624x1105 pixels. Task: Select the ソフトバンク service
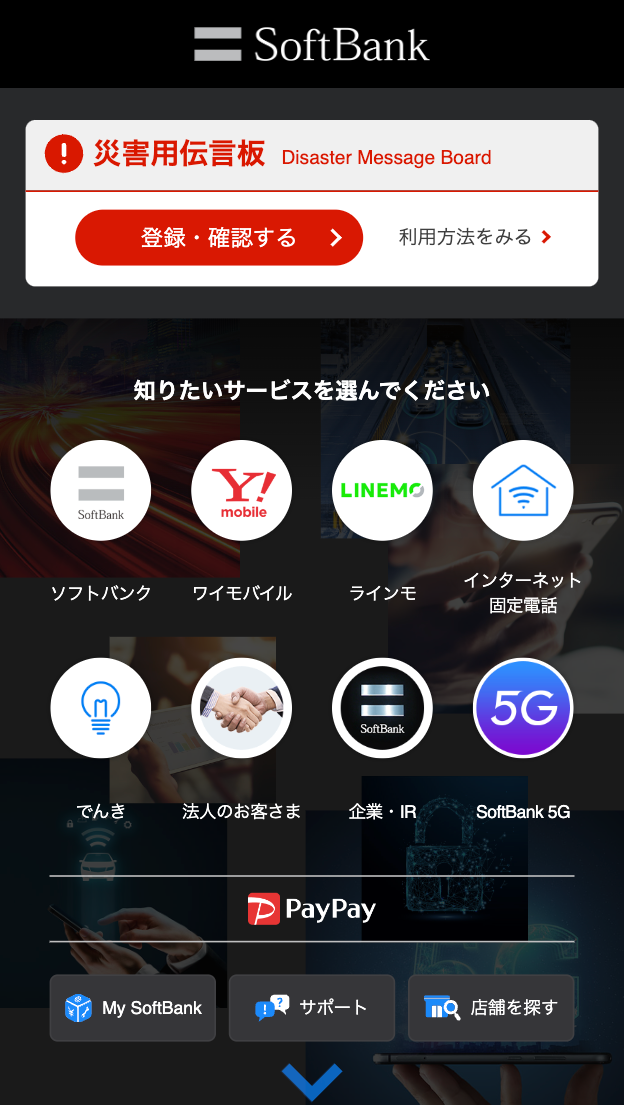(101, 491)
